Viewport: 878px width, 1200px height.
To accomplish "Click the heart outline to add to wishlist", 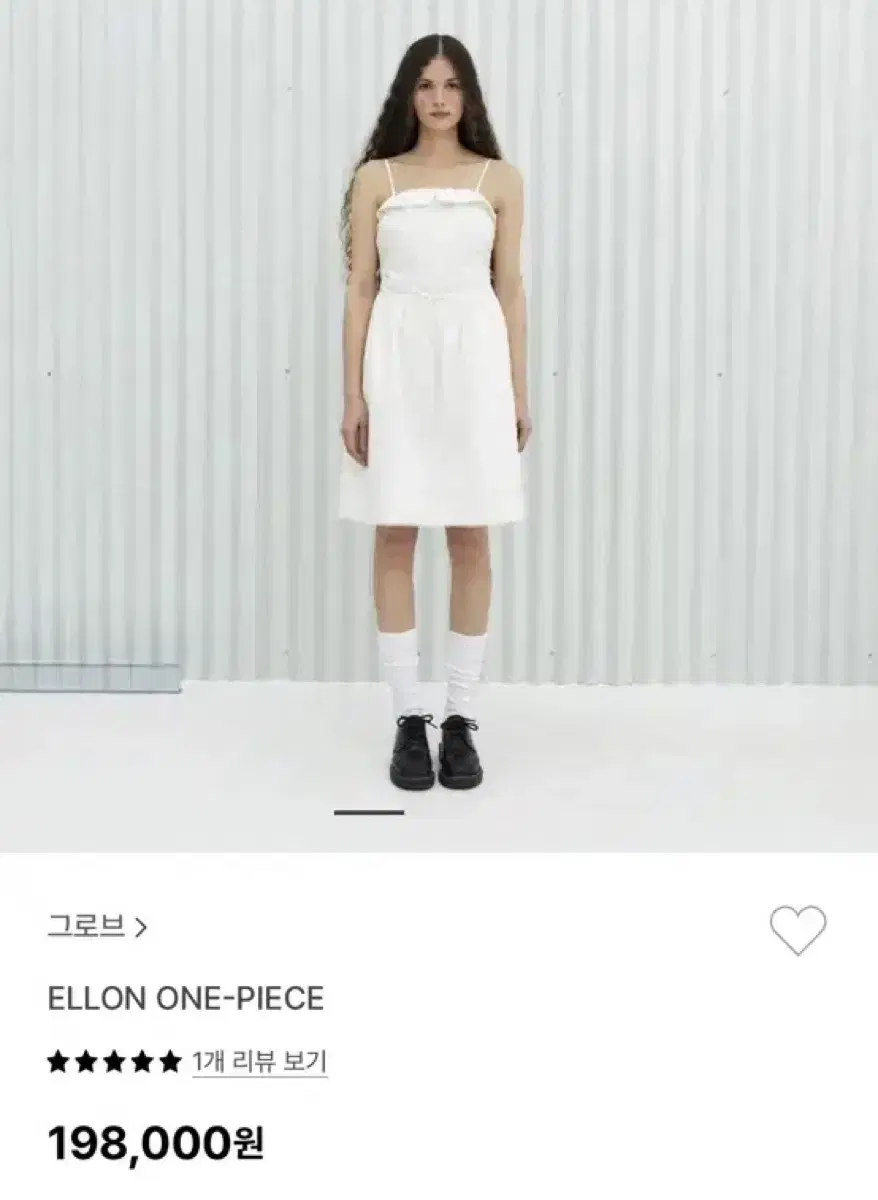I will pos(797,931).
